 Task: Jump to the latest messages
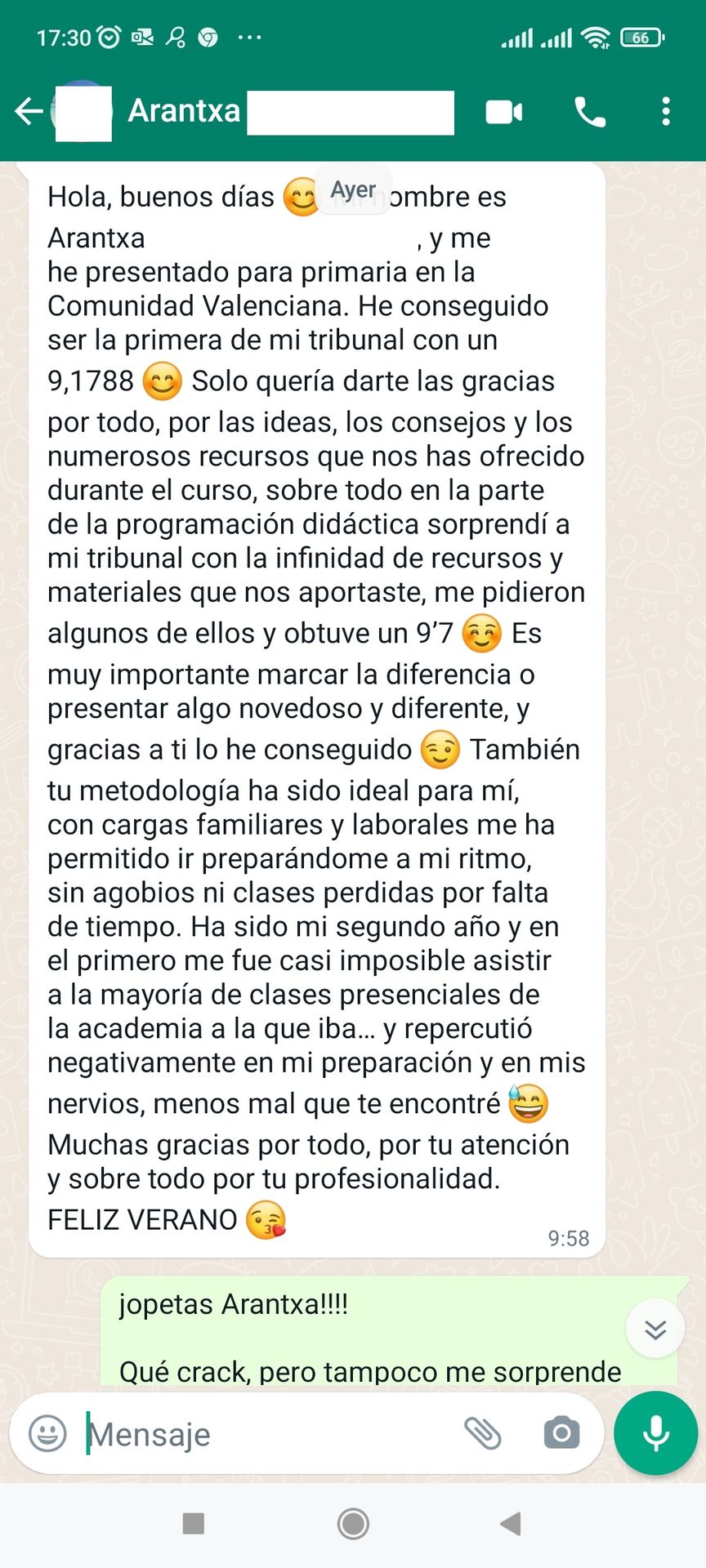[655, 1330]
